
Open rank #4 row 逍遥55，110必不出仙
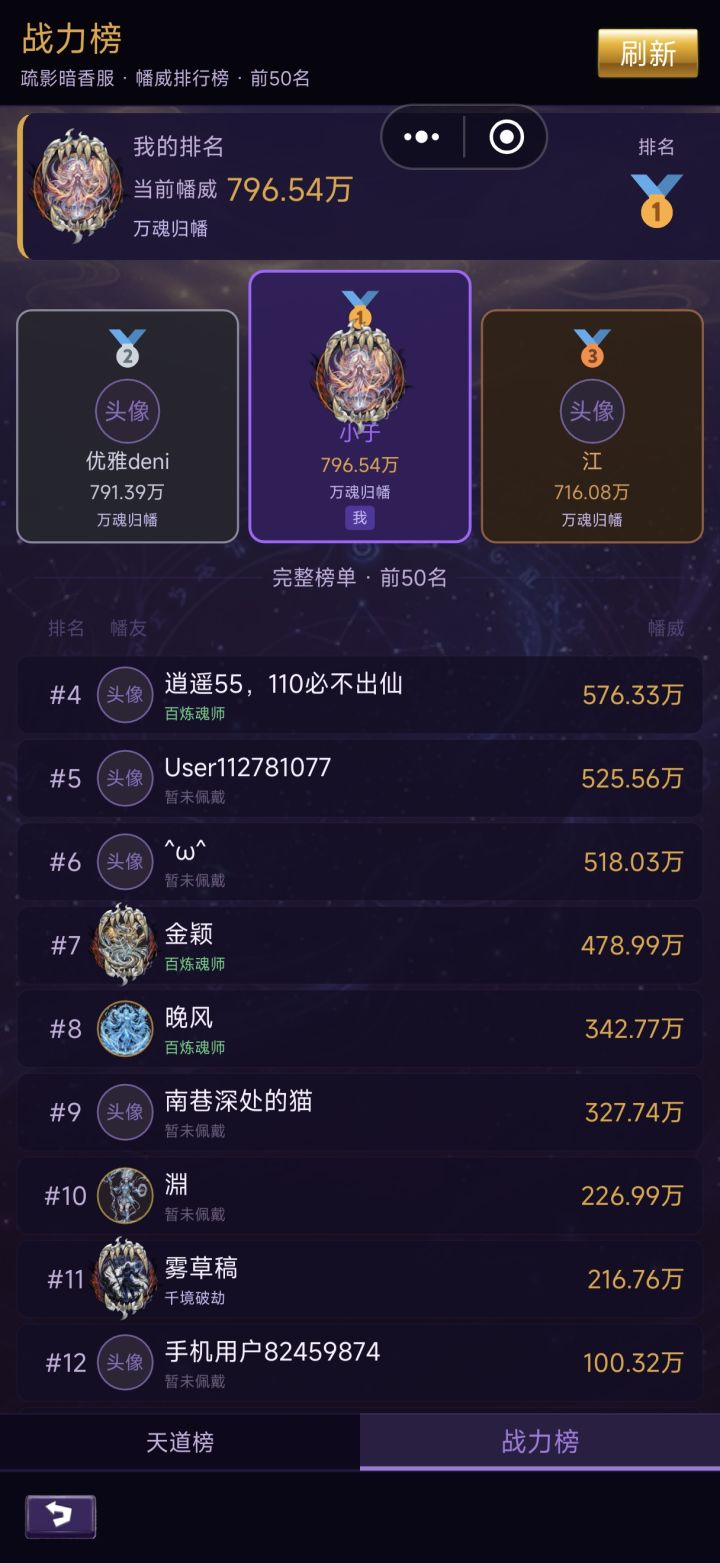pyautogui.click(x=360, y=695)
